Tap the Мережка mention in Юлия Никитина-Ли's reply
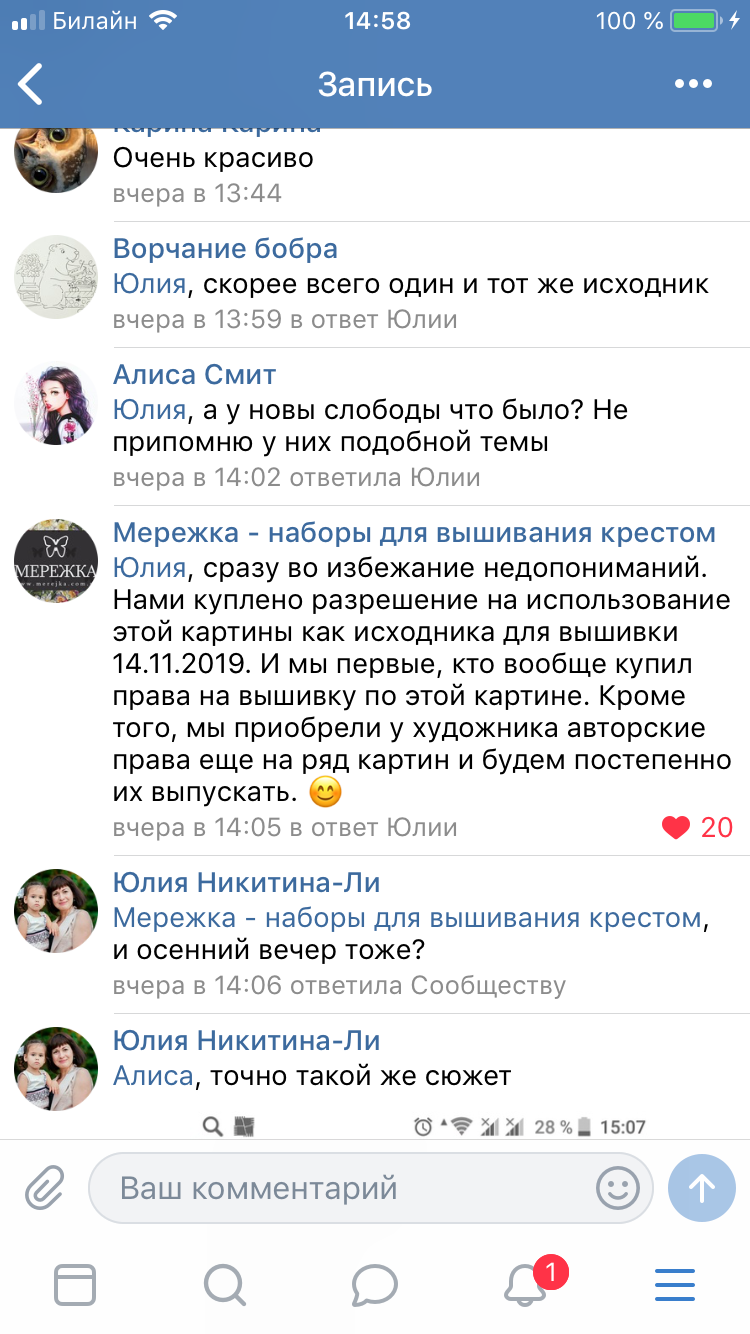 406,917
